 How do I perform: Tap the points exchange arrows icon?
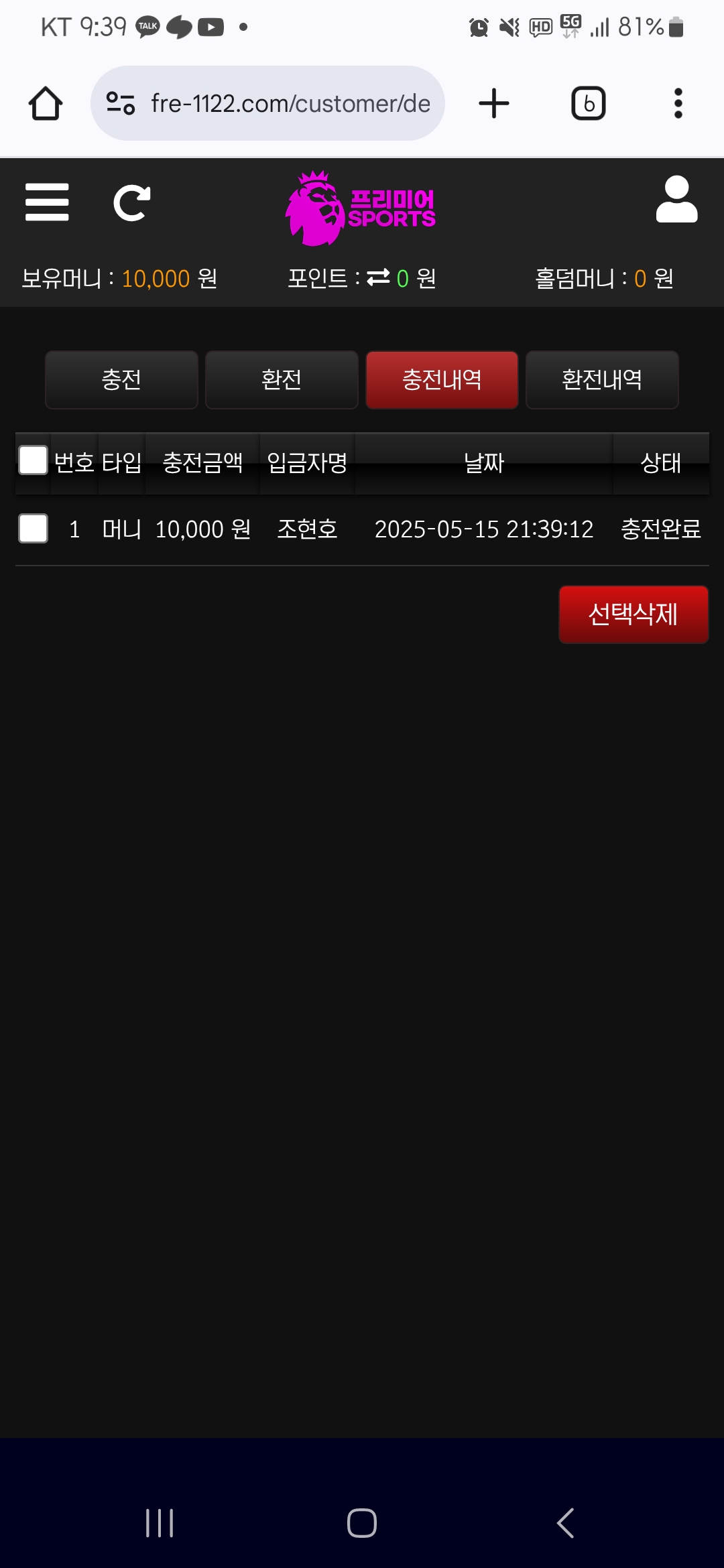(378, 277)
